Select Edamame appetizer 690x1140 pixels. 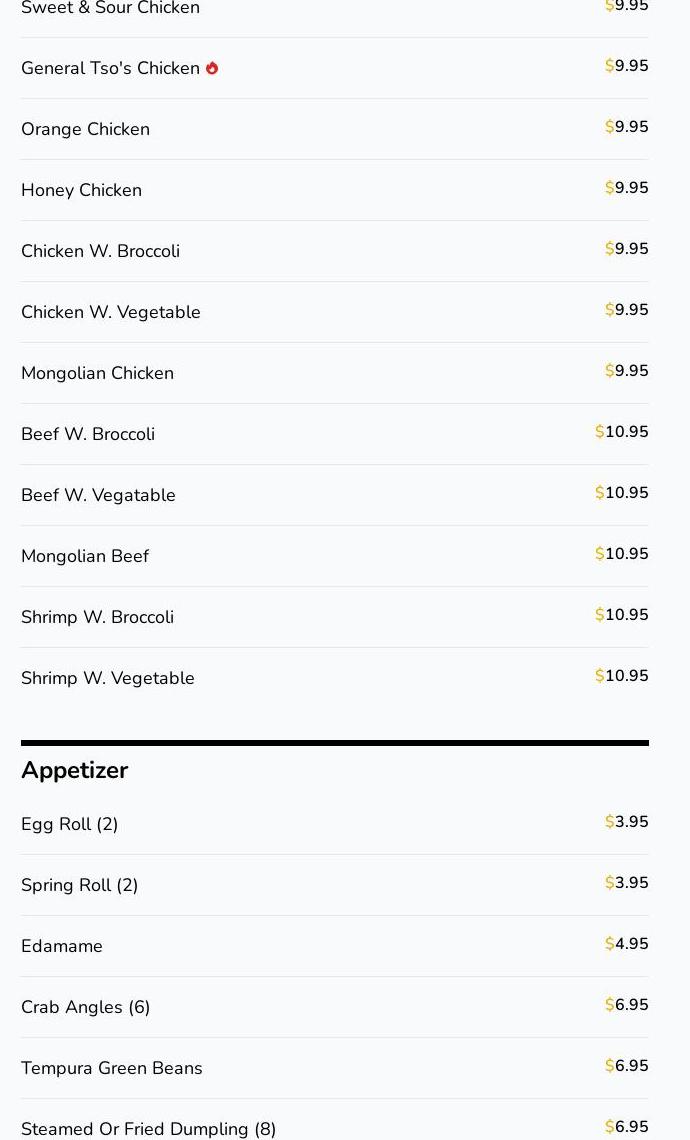(334, 947)
